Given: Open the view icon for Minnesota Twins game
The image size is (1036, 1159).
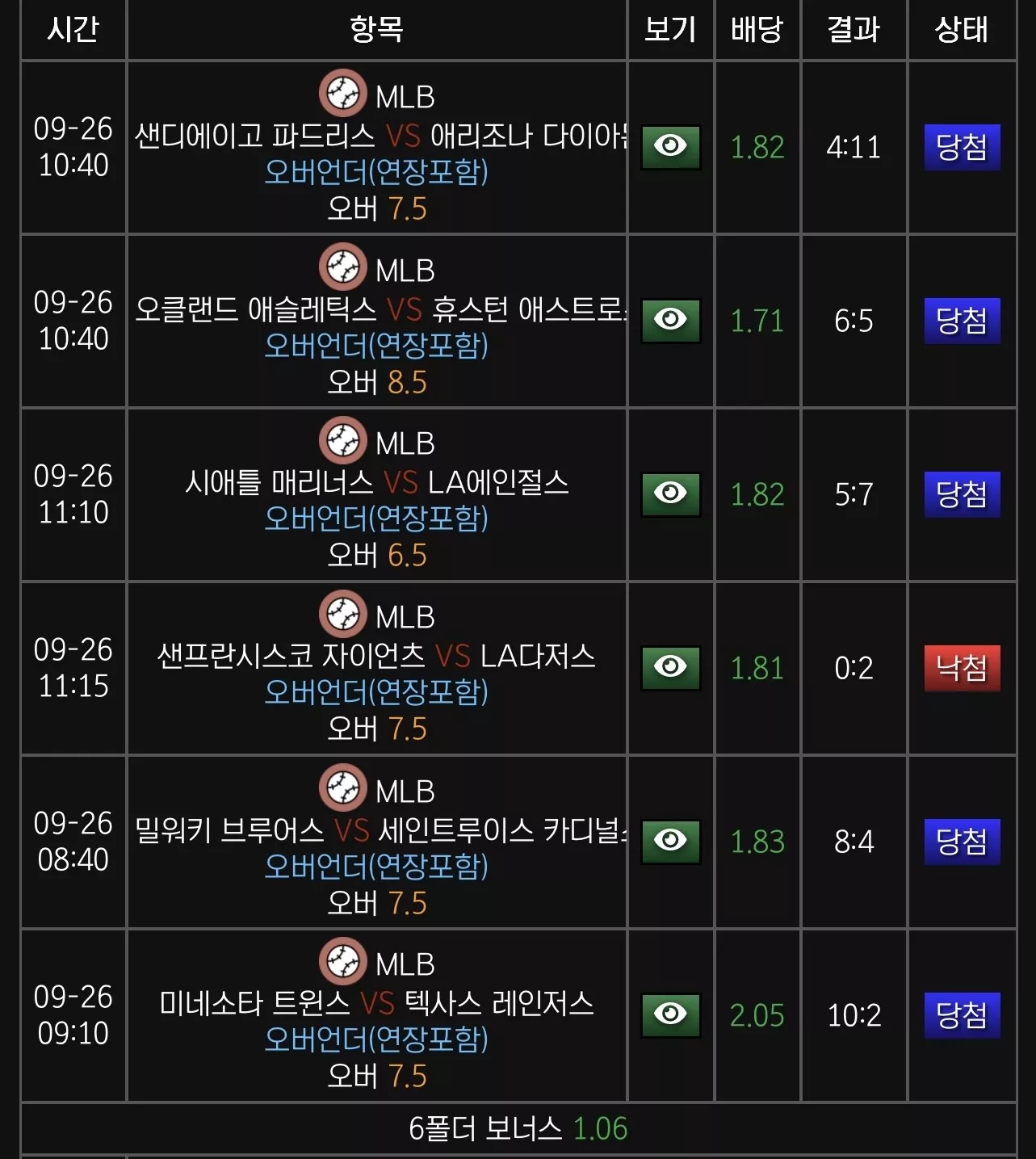Looking at the screenshot, I should pyautogui.click(x=670, y=1015).
